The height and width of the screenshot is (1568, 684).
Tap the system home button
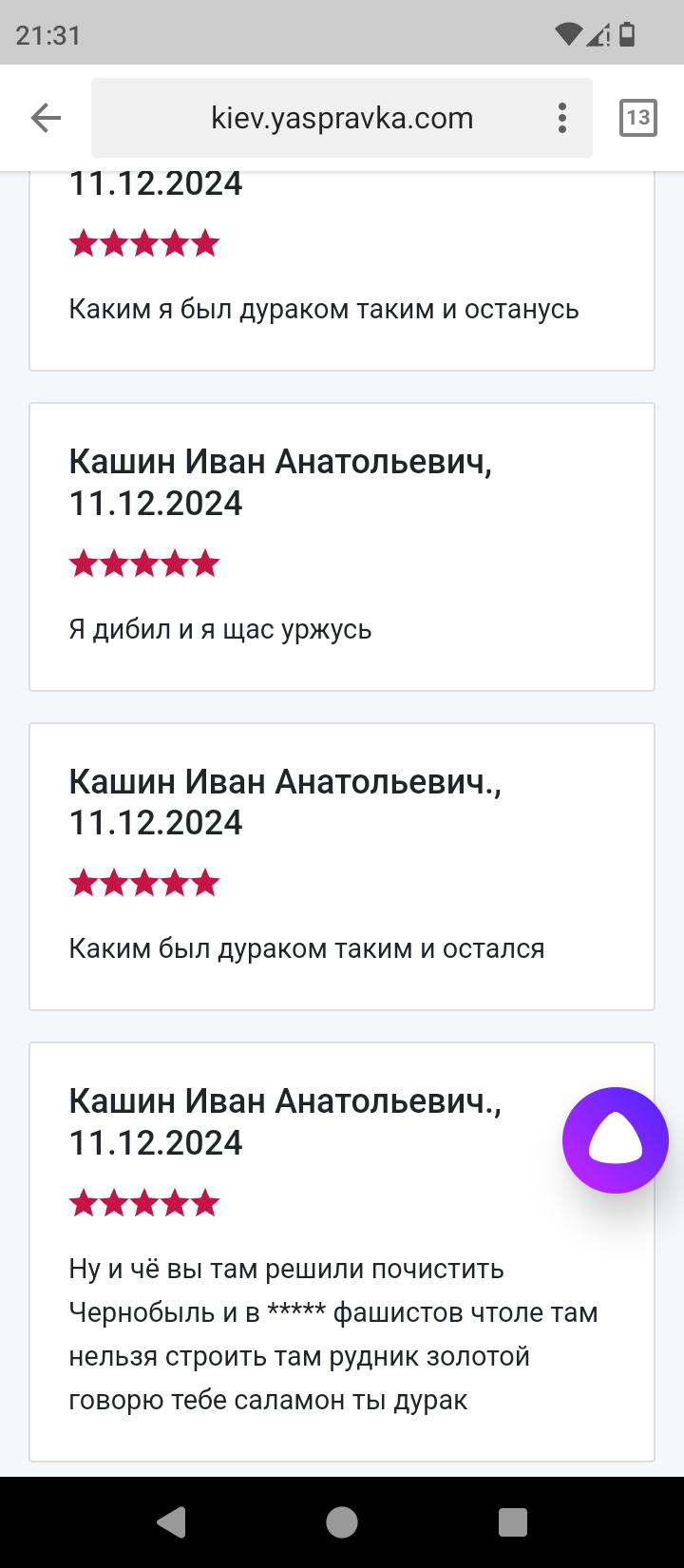pos(342,1521)
